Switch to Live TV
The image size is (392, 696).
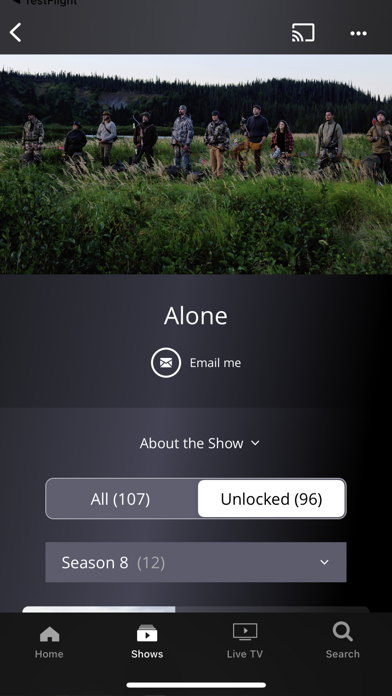tap(245, 642)
